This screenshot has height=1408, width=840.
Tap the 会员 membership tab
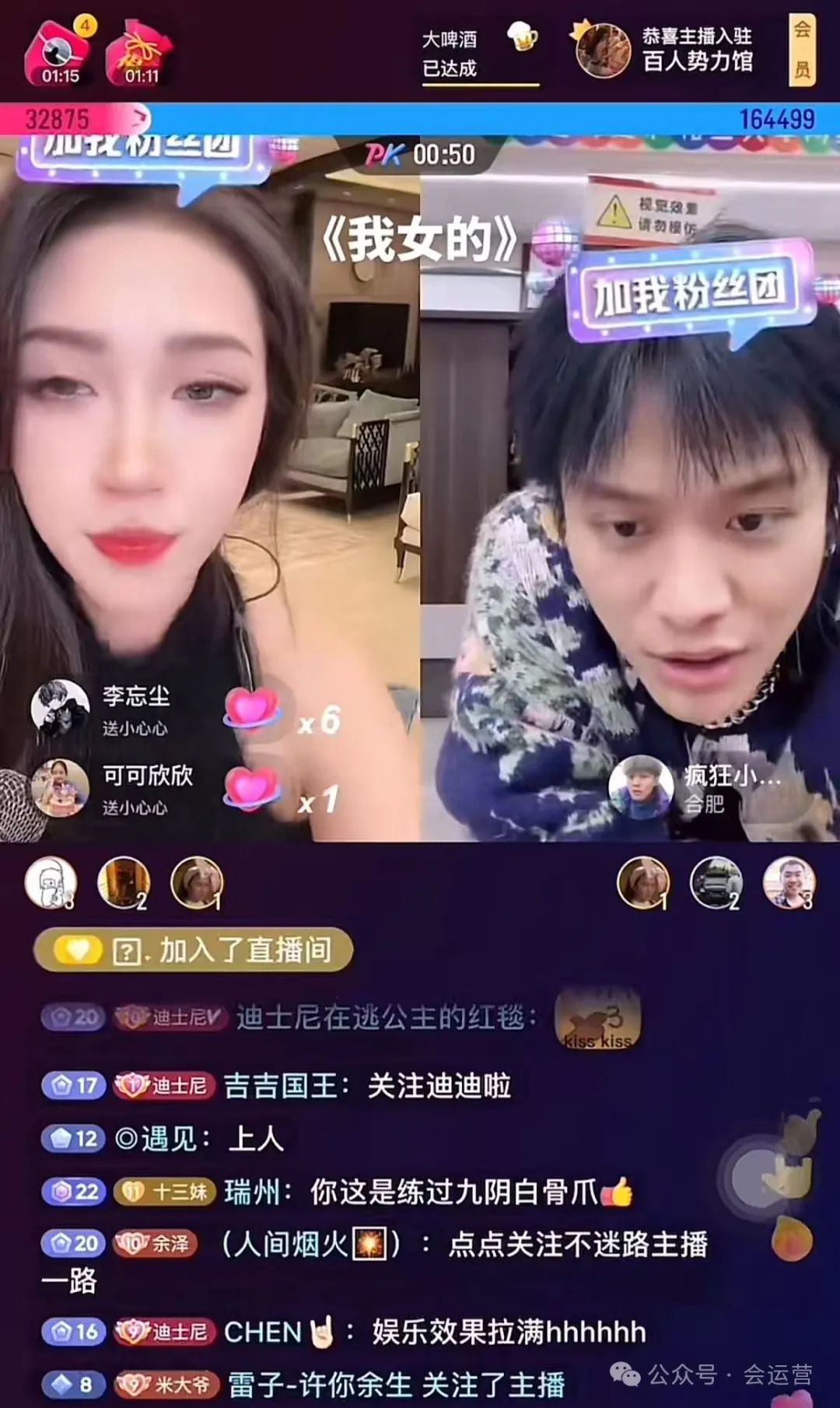coord(802,50)
